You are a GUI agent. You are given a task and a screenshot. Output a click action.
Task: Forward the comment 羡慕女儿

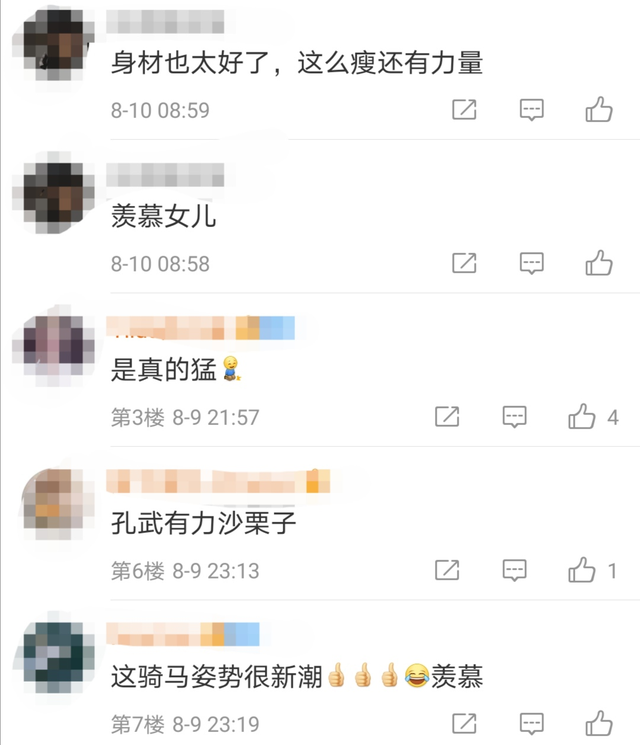click(x=464, y=263)
